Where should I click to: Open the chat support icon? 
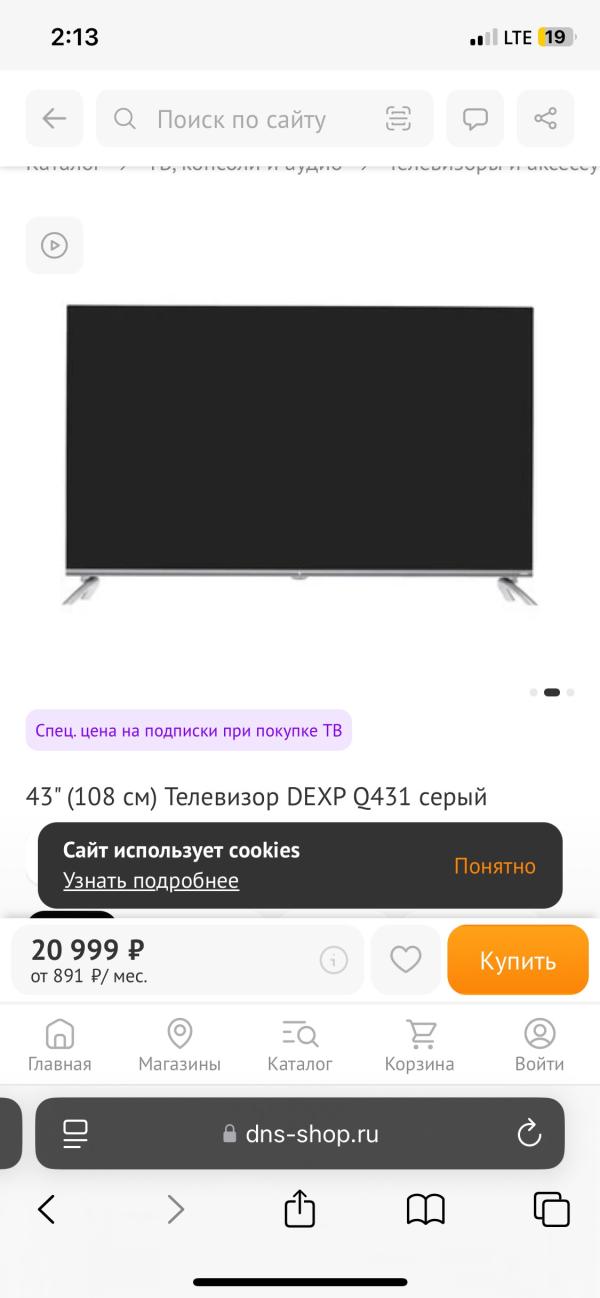pos(475,119)
